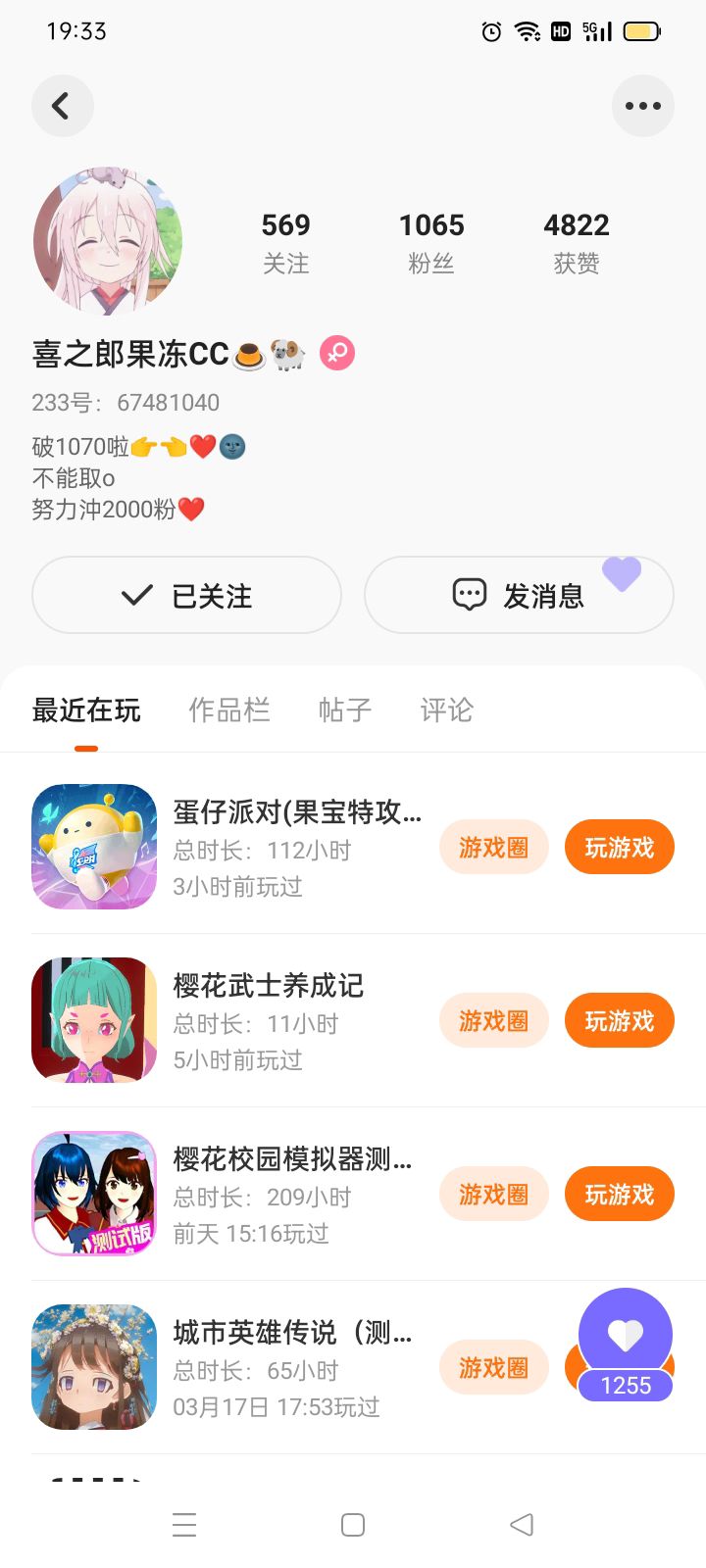Image resolution: width=706 pixels, height=1568 pixels.
Task: Open the 评论 tab
Action: pos(446,710)
